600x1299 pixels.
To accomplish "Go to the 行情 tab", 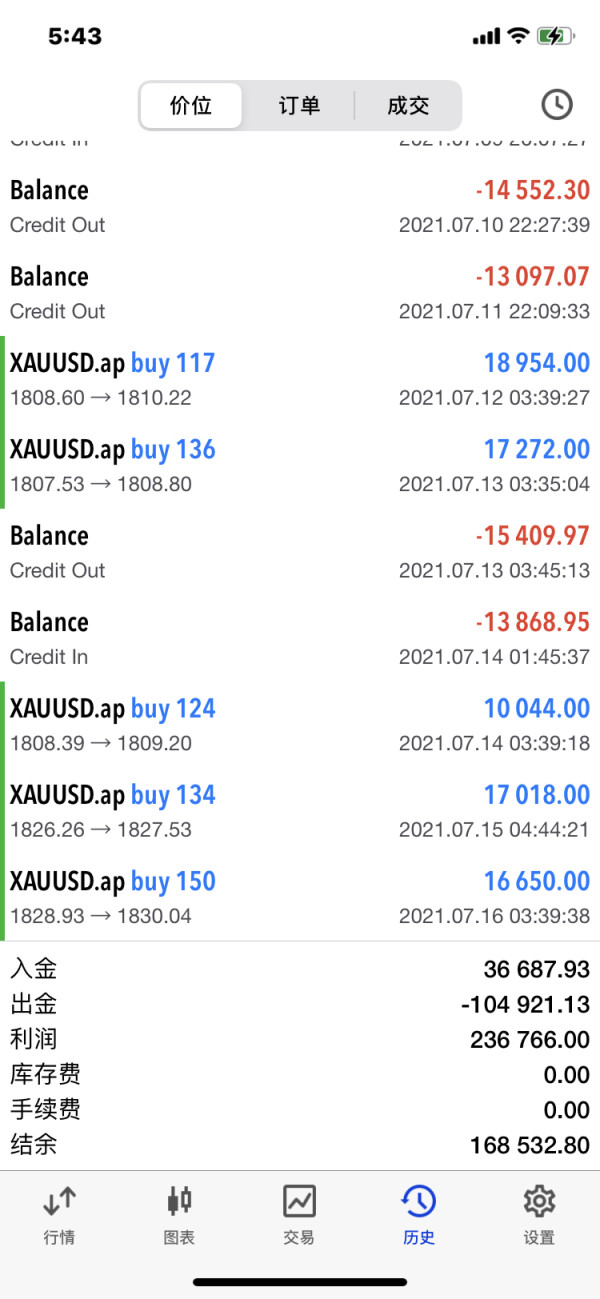I will (60, 1214).
